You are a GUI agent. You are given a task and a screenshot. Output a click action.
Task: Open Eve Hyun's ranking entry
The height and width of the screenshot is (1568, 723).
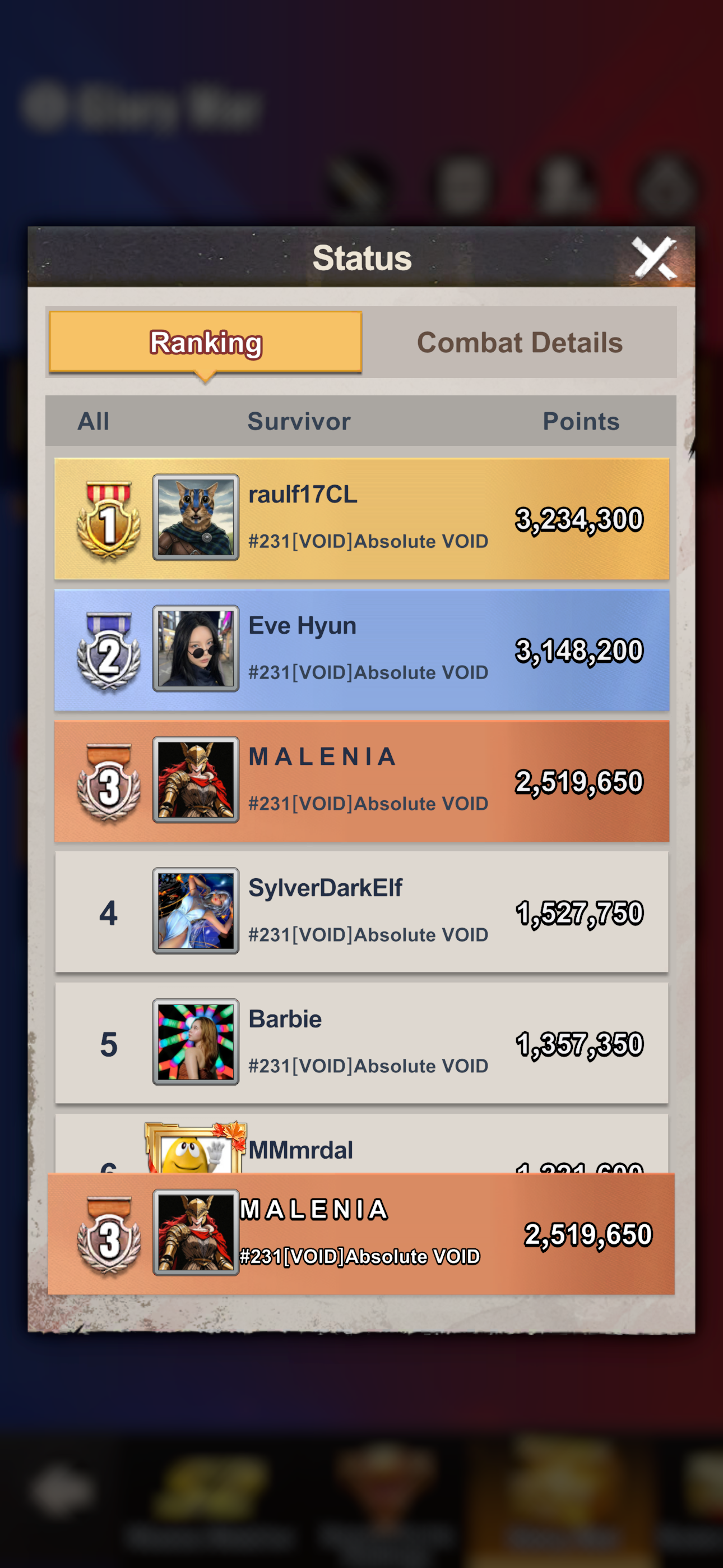(361, 649)
